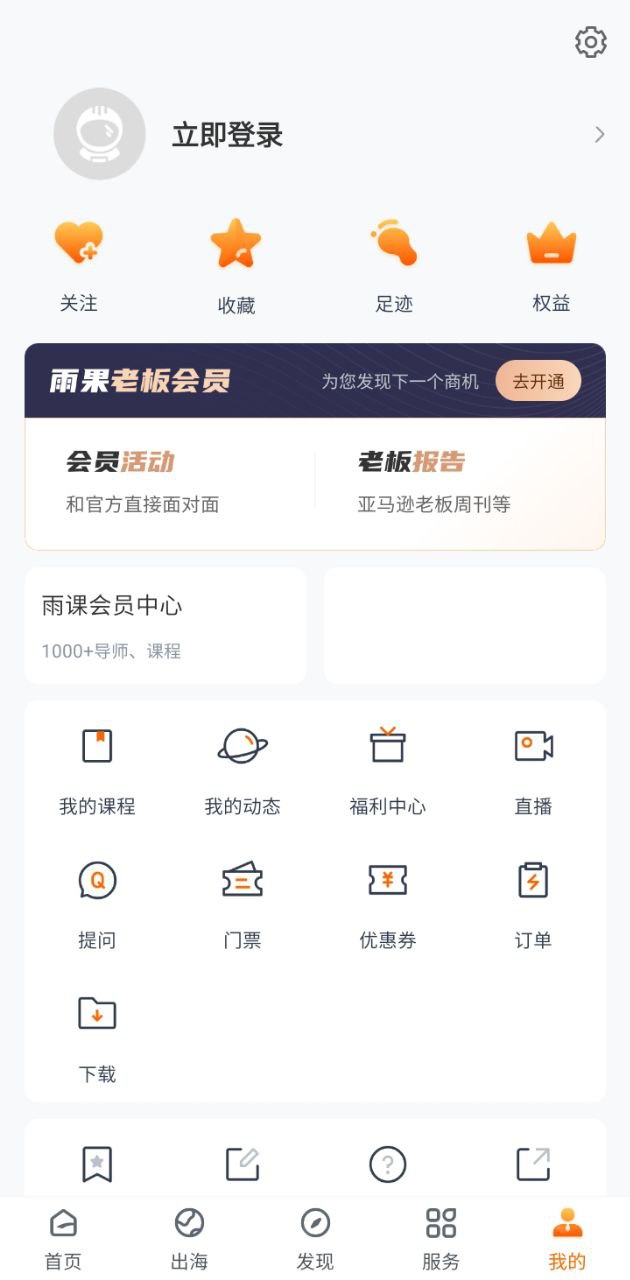Open 优惠券 coupons
The height and width of the screenshot is (1280, 630).
[x=388, y=905]
